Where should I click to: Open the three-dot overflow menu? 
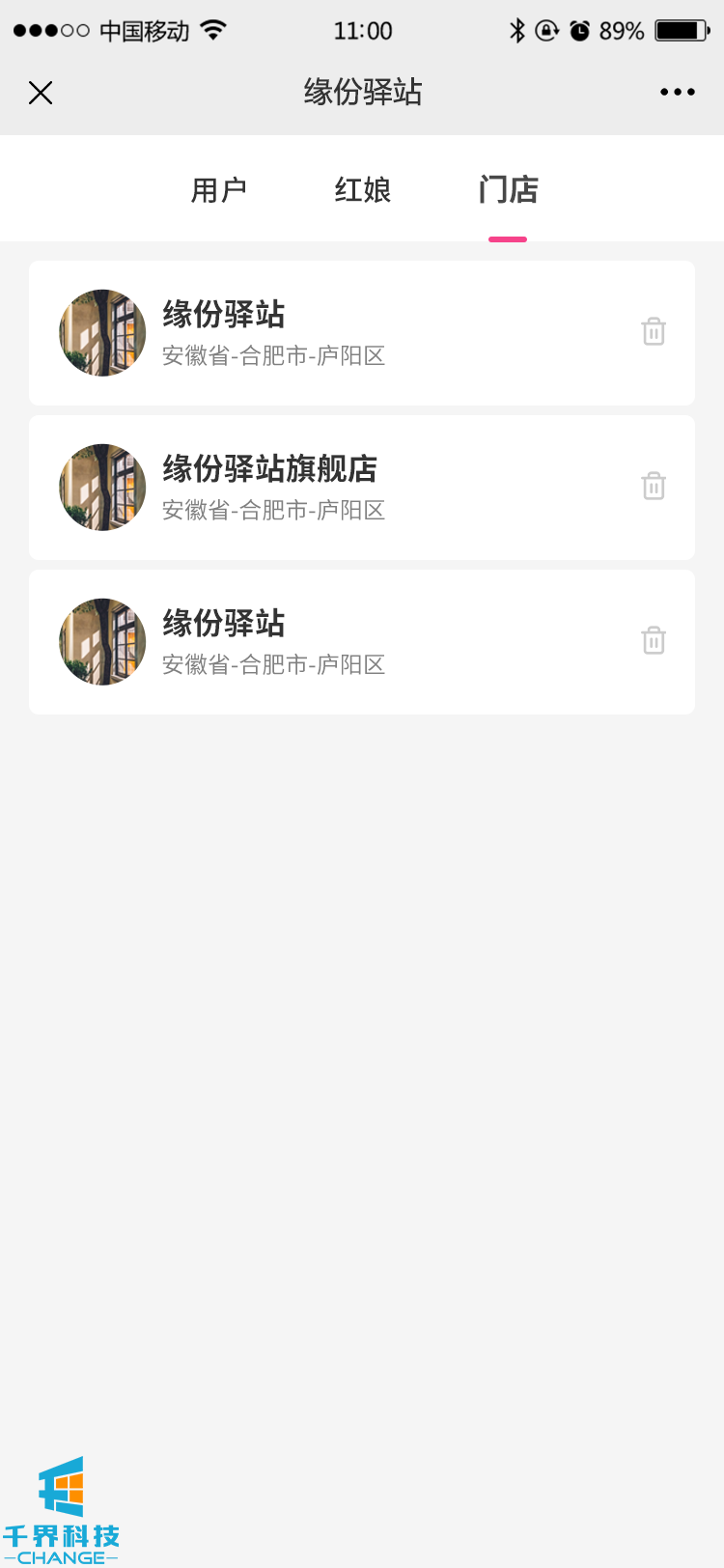pyautogui.click(x=677, y=93)
